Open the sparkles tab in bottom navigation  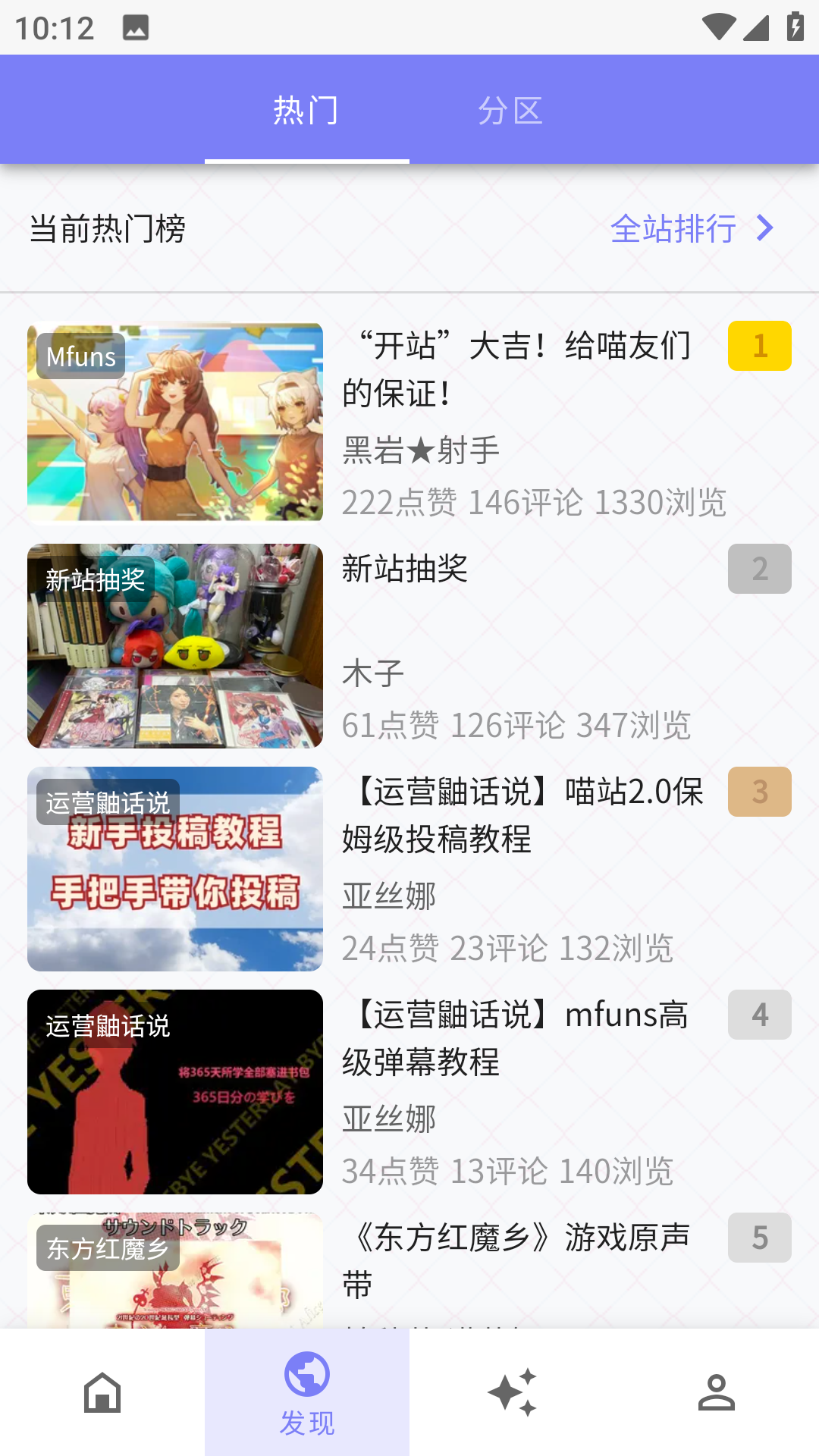512,1392
